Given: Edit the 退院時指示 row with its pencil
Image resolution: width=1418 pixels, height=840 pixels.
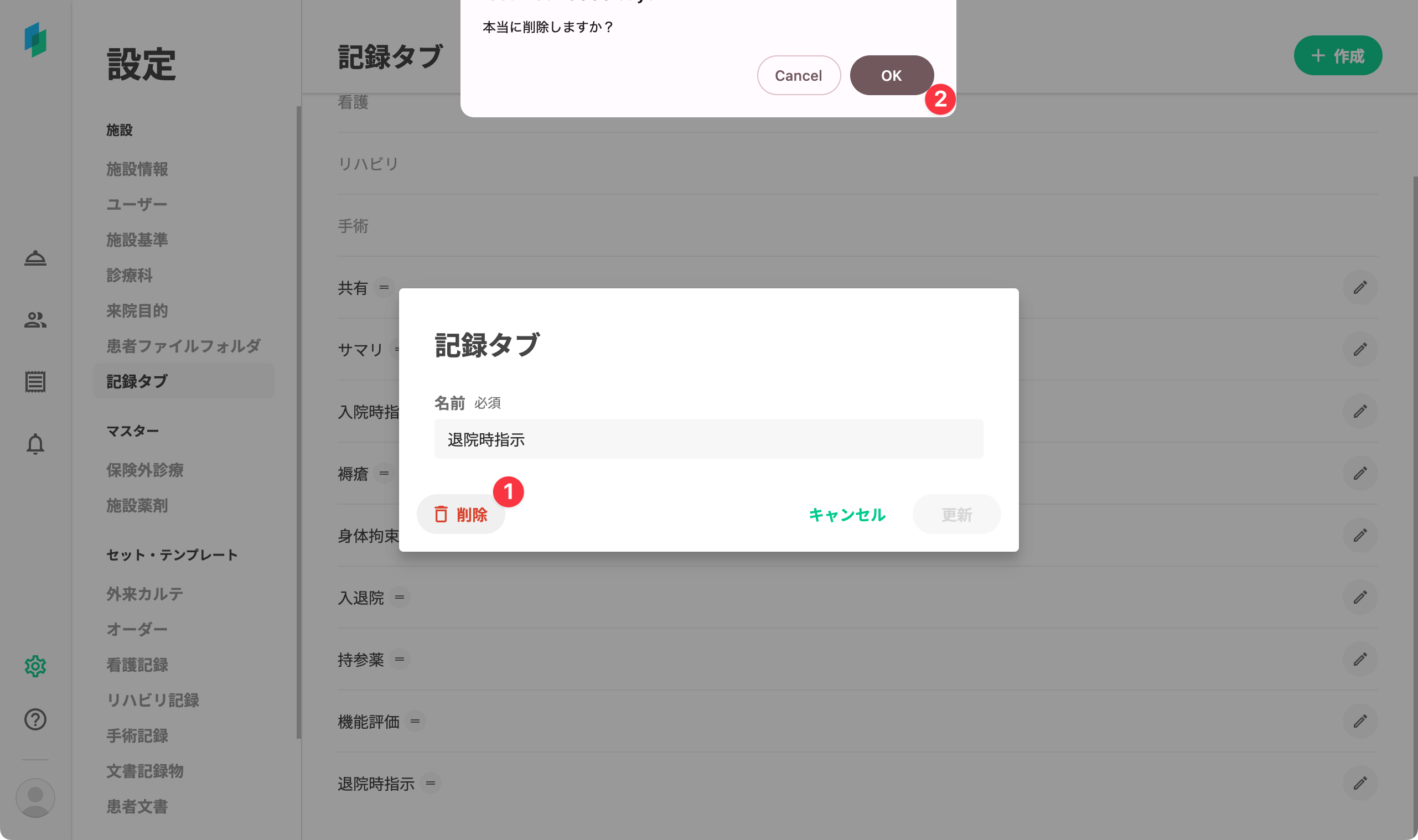Looking at the screenshot, I should 1360,783.
